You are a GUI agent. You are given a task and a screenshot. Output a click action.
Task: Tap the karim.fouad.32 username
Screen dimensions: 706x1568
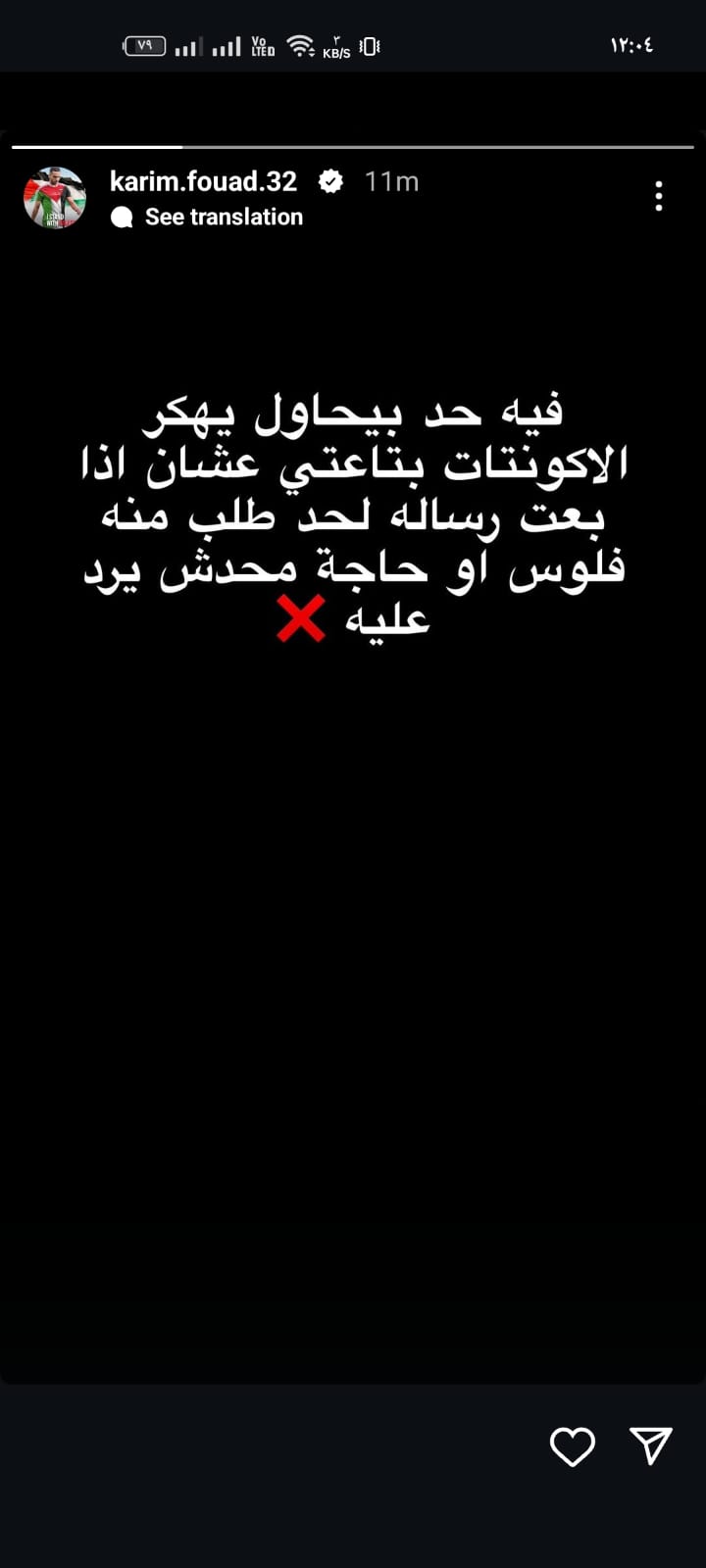tap(203, 181)
